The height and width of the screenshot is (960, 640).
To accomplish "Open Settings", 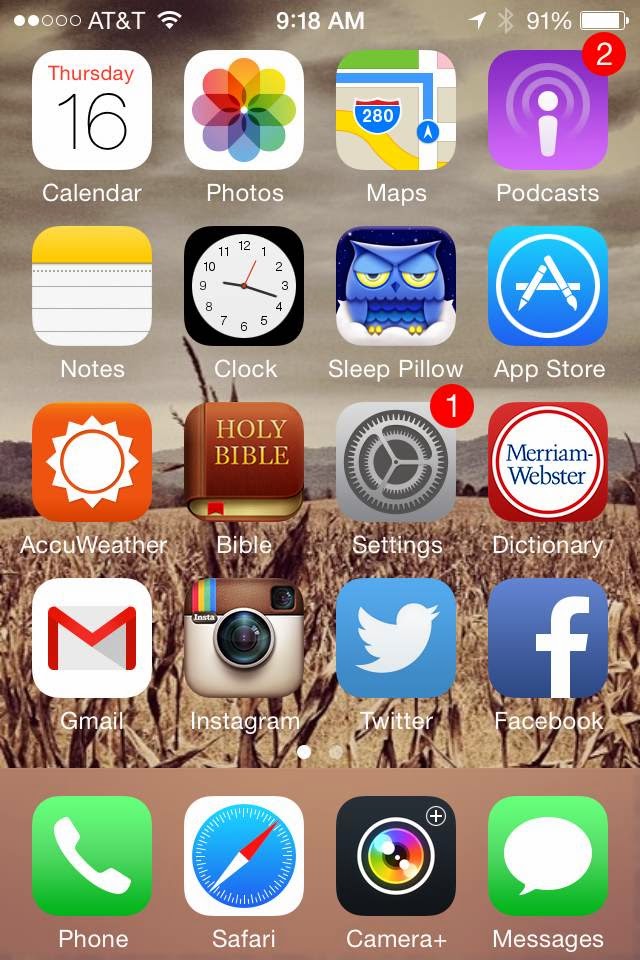I will pyautogui.click(x=396, y=462).
